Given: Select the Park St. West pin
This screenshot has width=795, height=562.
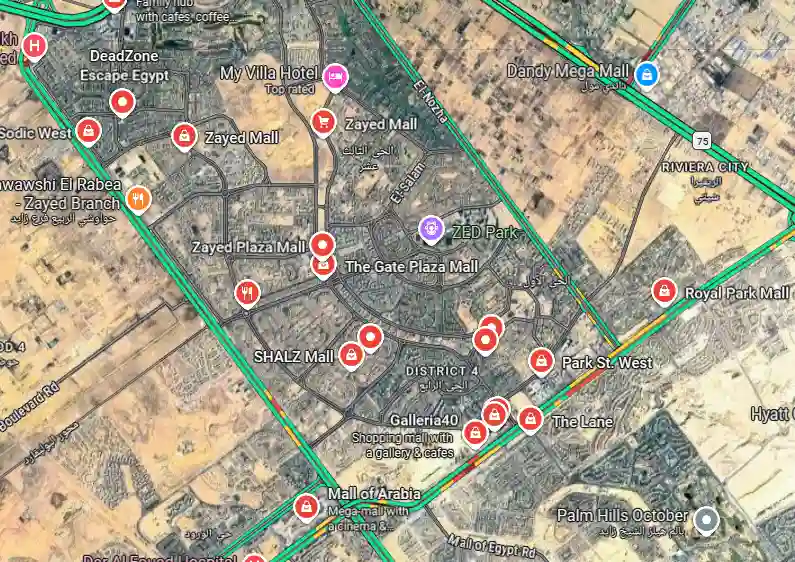Looking at the screenshot, I should [541, 360].
